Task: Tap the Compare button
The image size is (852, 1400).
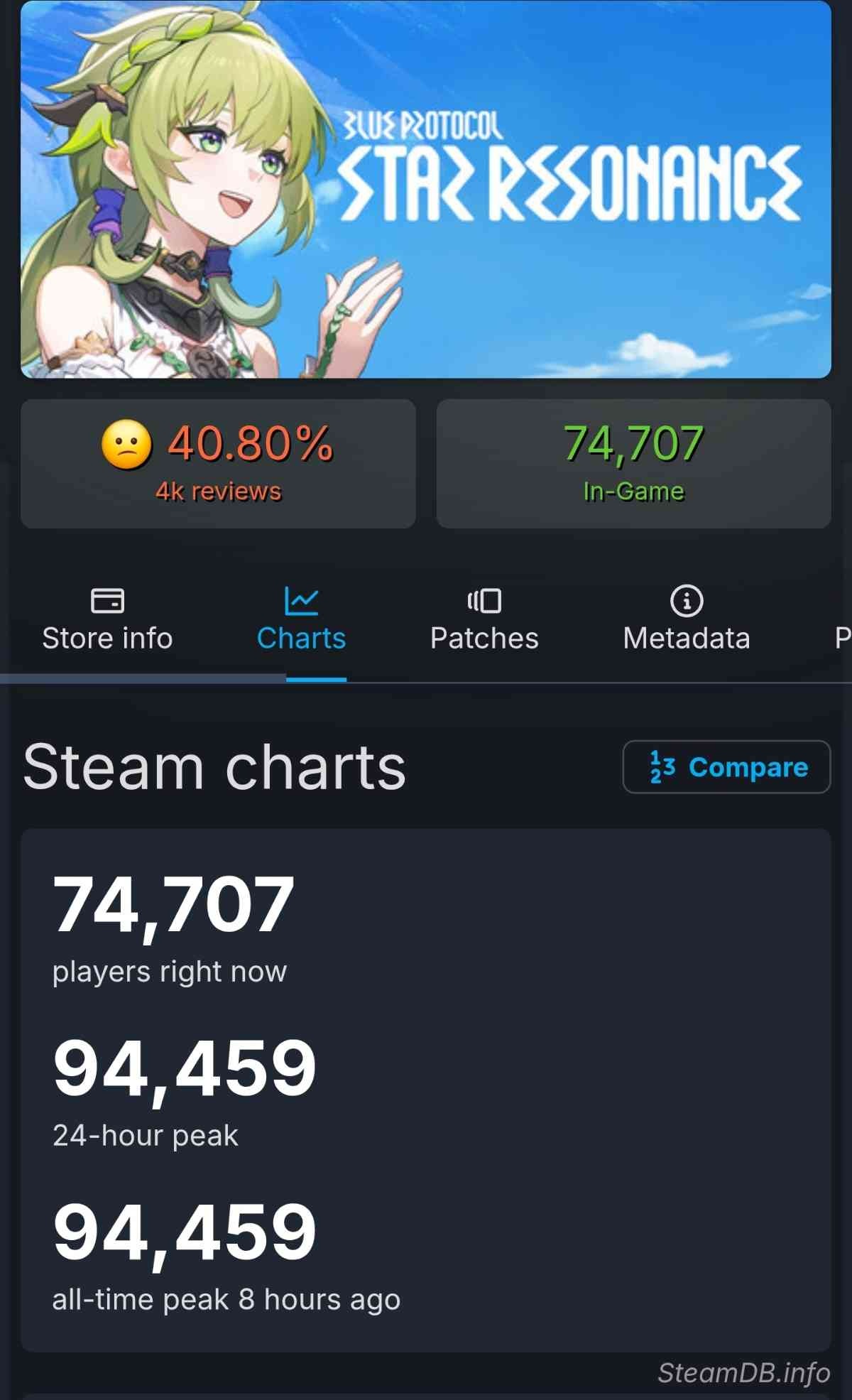Action: 726,767
